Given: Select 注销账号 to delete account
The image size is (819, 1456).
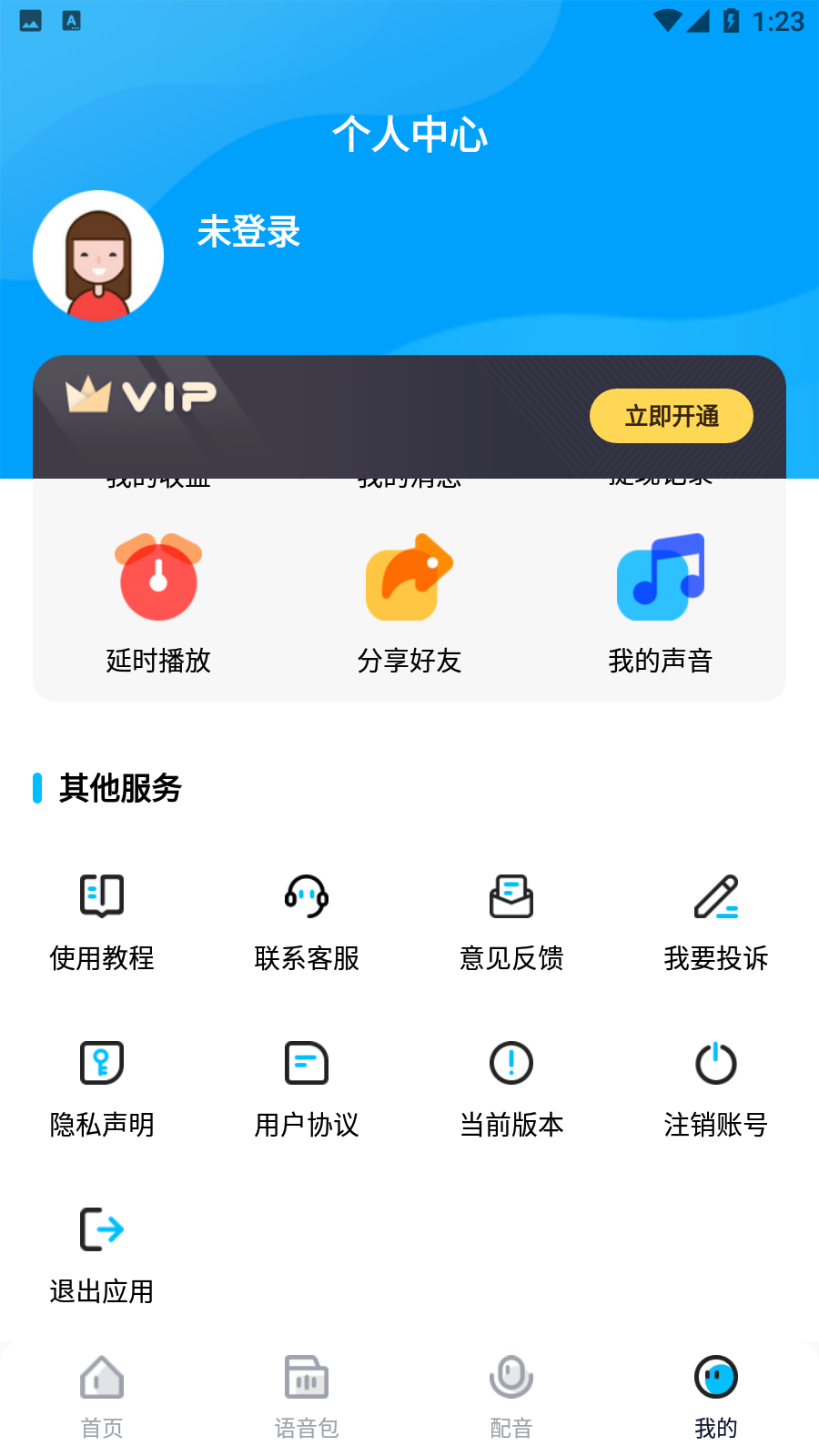Looking at the screenshot, I should coord(716,1087).
